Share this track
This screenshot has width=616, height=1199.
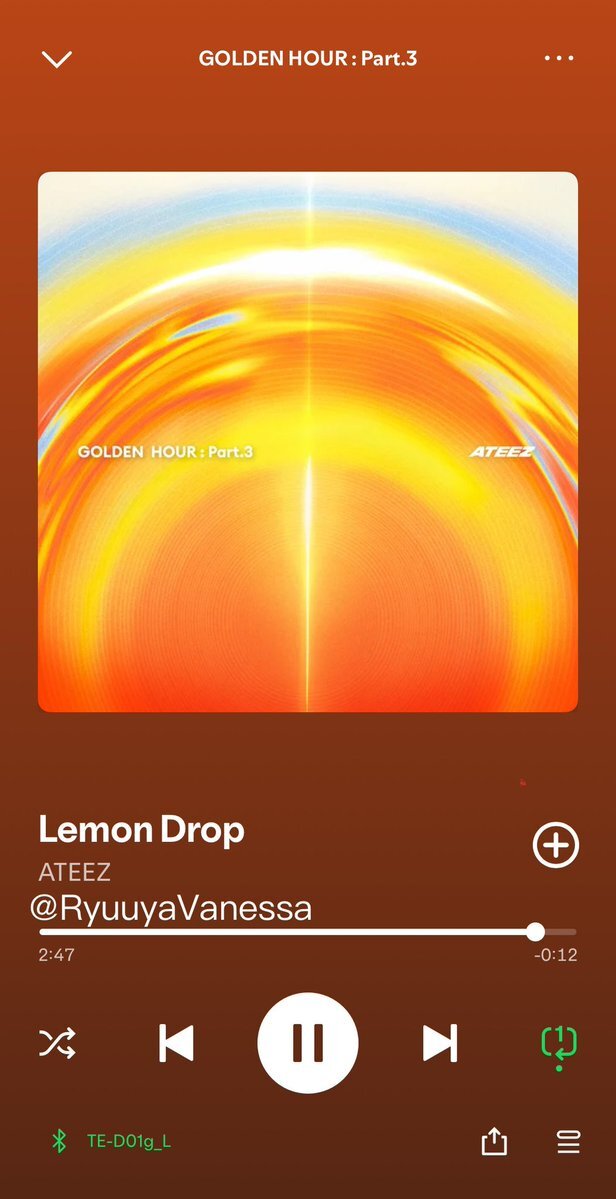tap(494, 1142)
